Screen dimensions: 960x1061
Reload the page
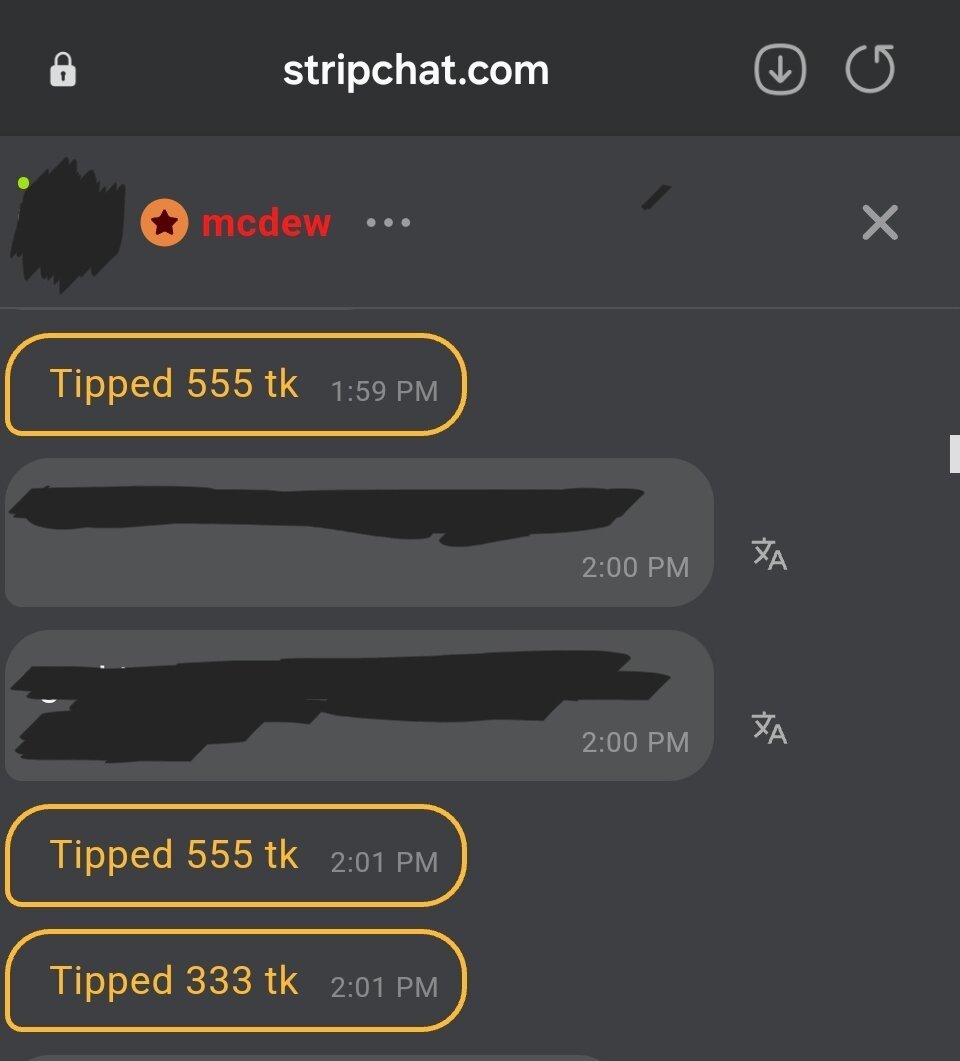869,70
